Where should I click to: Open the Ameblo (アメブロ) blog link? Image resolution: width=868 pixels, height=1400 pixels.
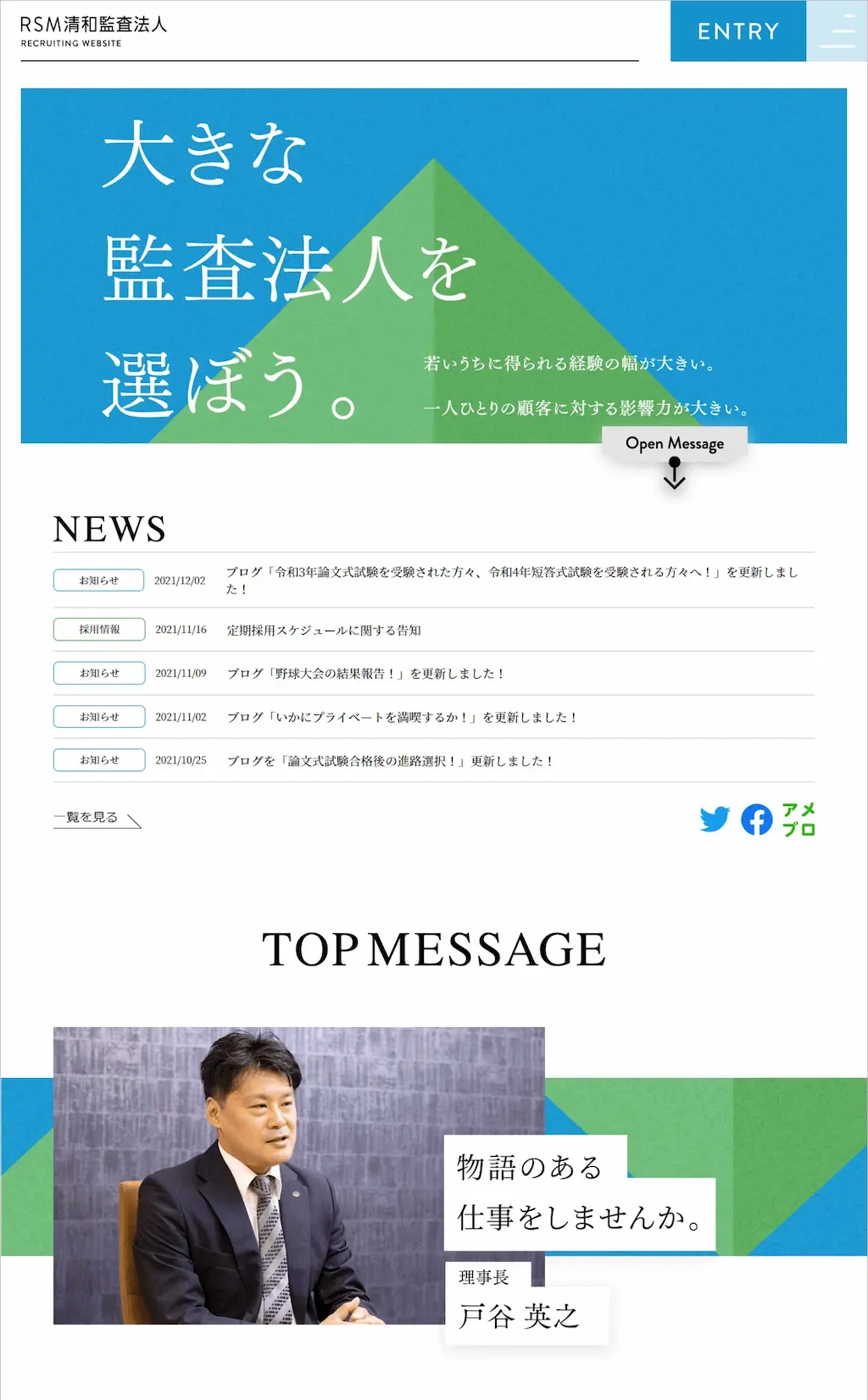click(x=798, y=819)
